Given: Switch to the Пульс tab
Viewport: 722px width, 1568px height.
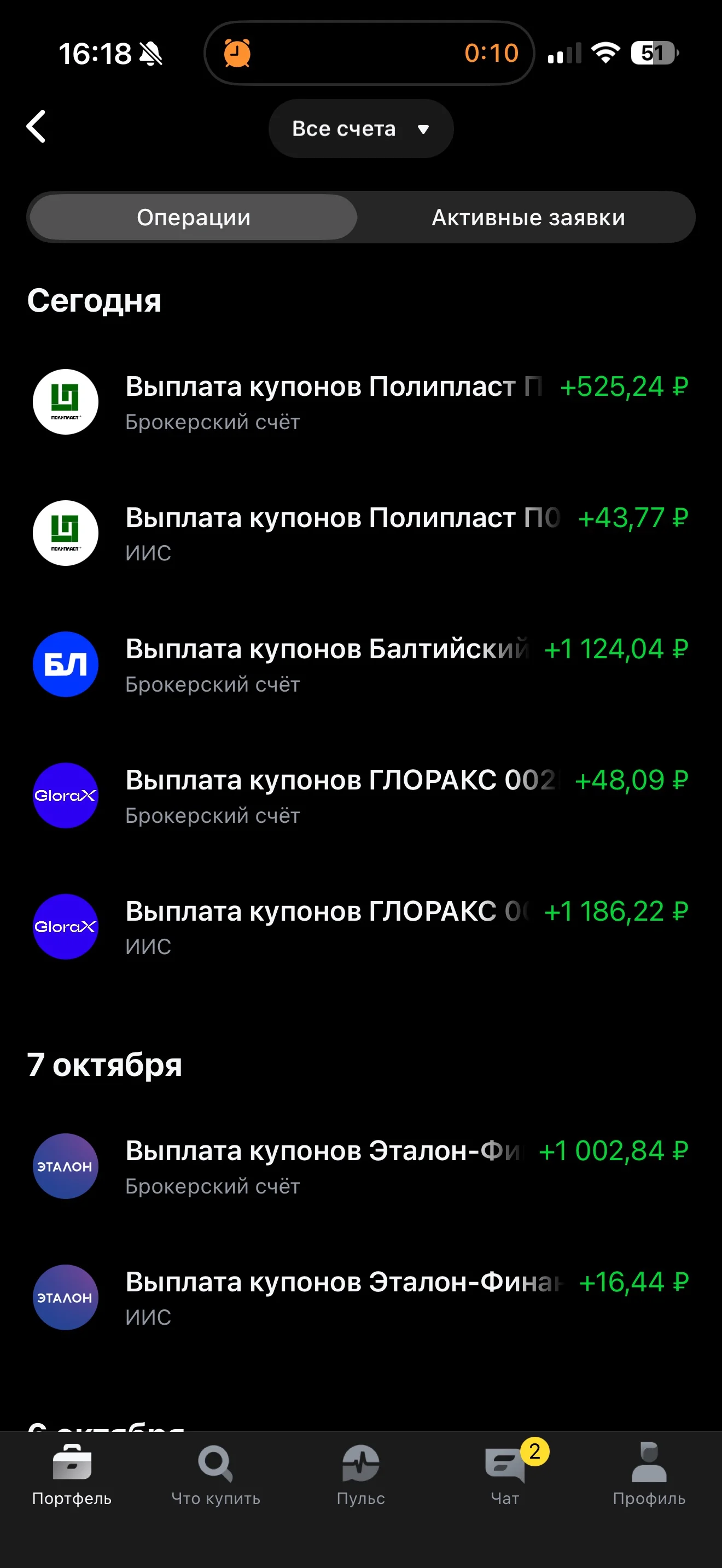Looking at the screenshot, I should (361, 1475).
